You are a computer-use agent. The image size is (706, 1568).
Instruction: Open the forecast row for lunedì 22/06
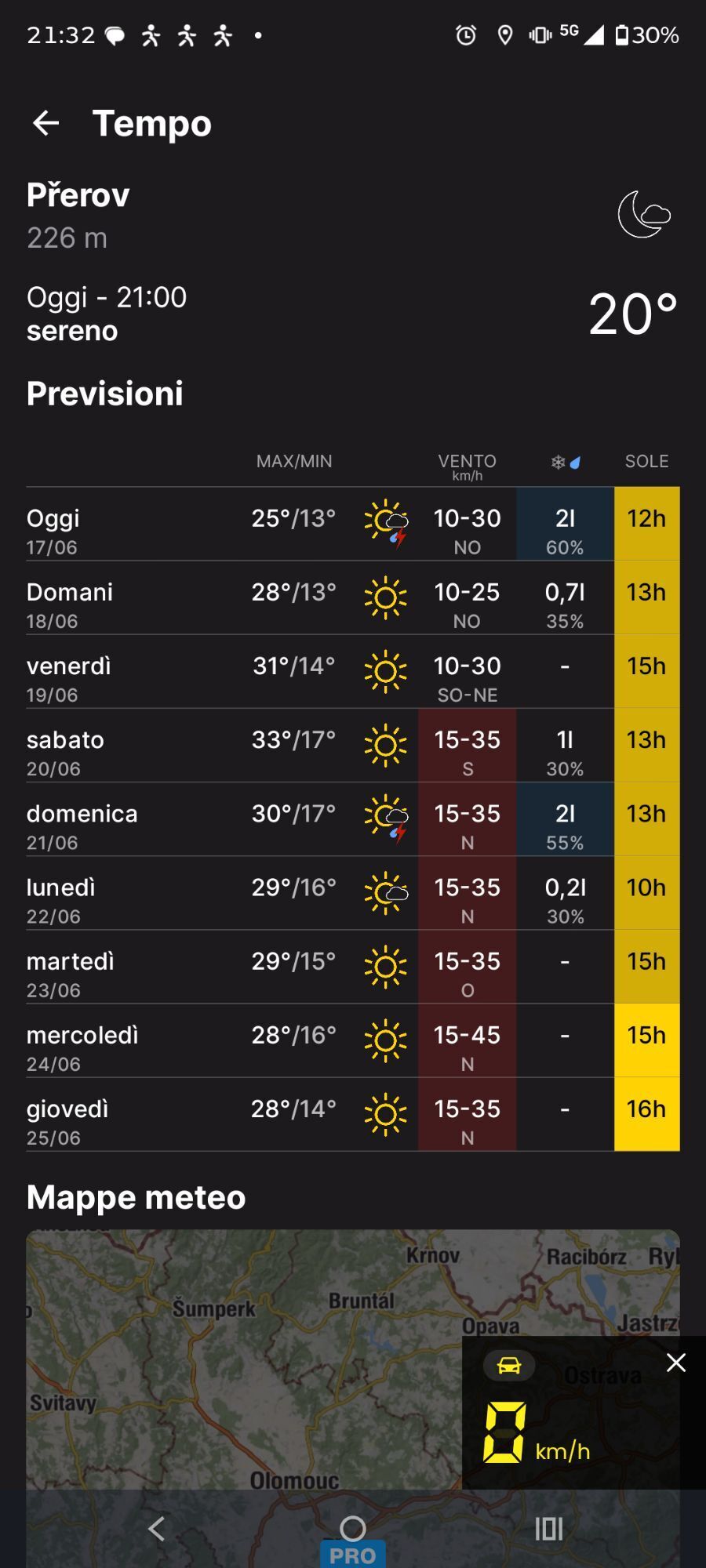pos(353,892)
